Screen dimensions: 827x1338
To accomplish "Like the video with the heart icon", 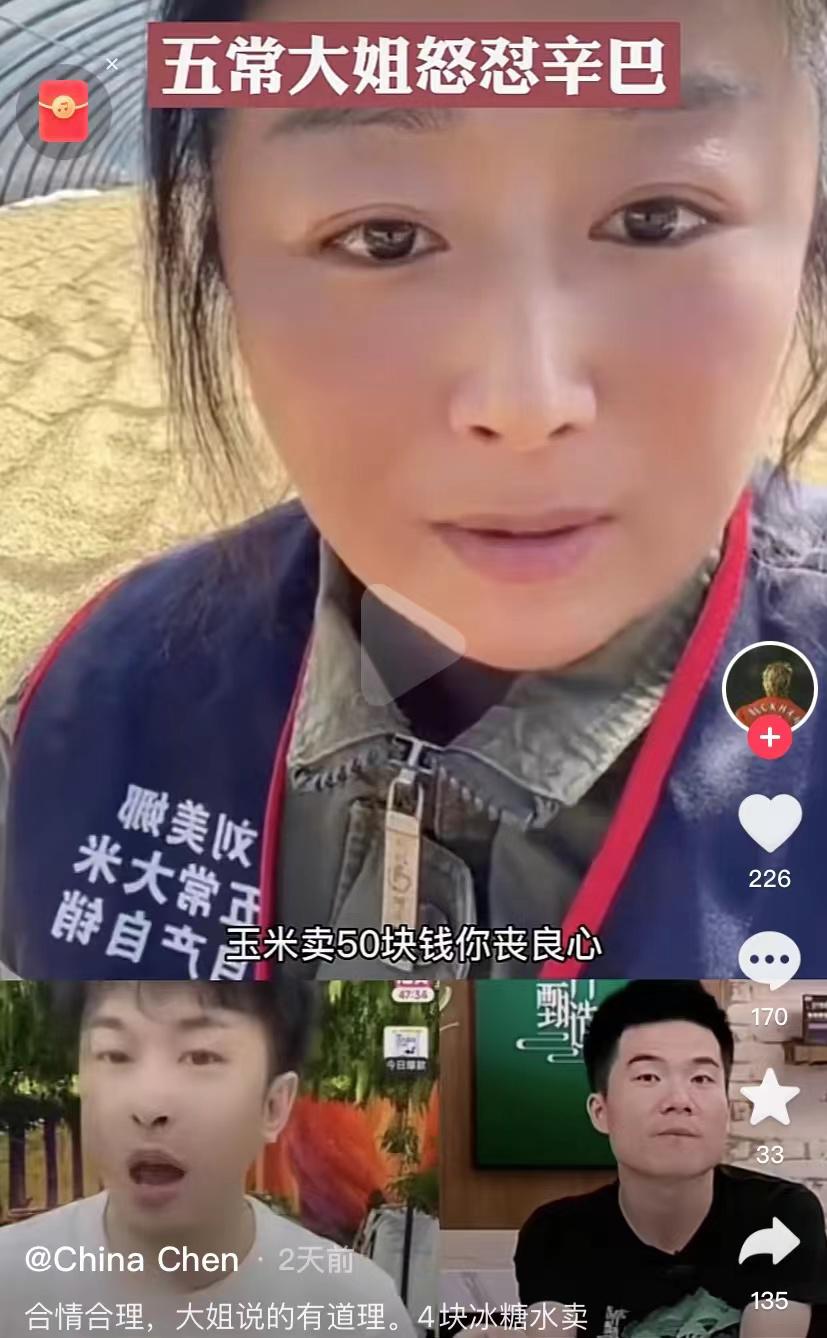I will coord(770,821).
